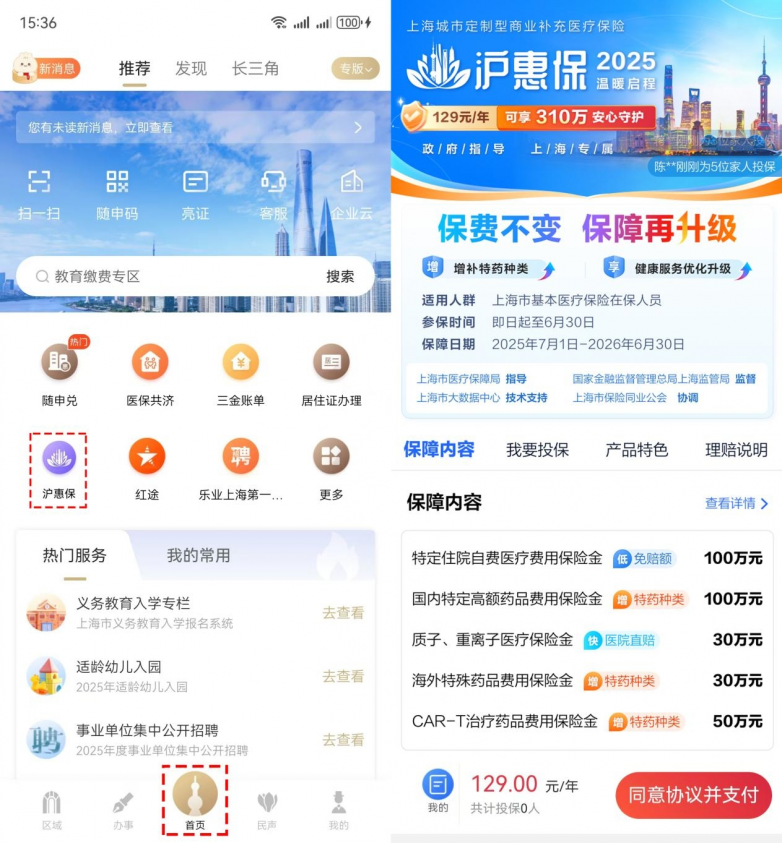Tap 去查看 for 义务教育入学专栏
Viewport: 782px width, 843px height.
pyautogui.click(x=343, y=613)
